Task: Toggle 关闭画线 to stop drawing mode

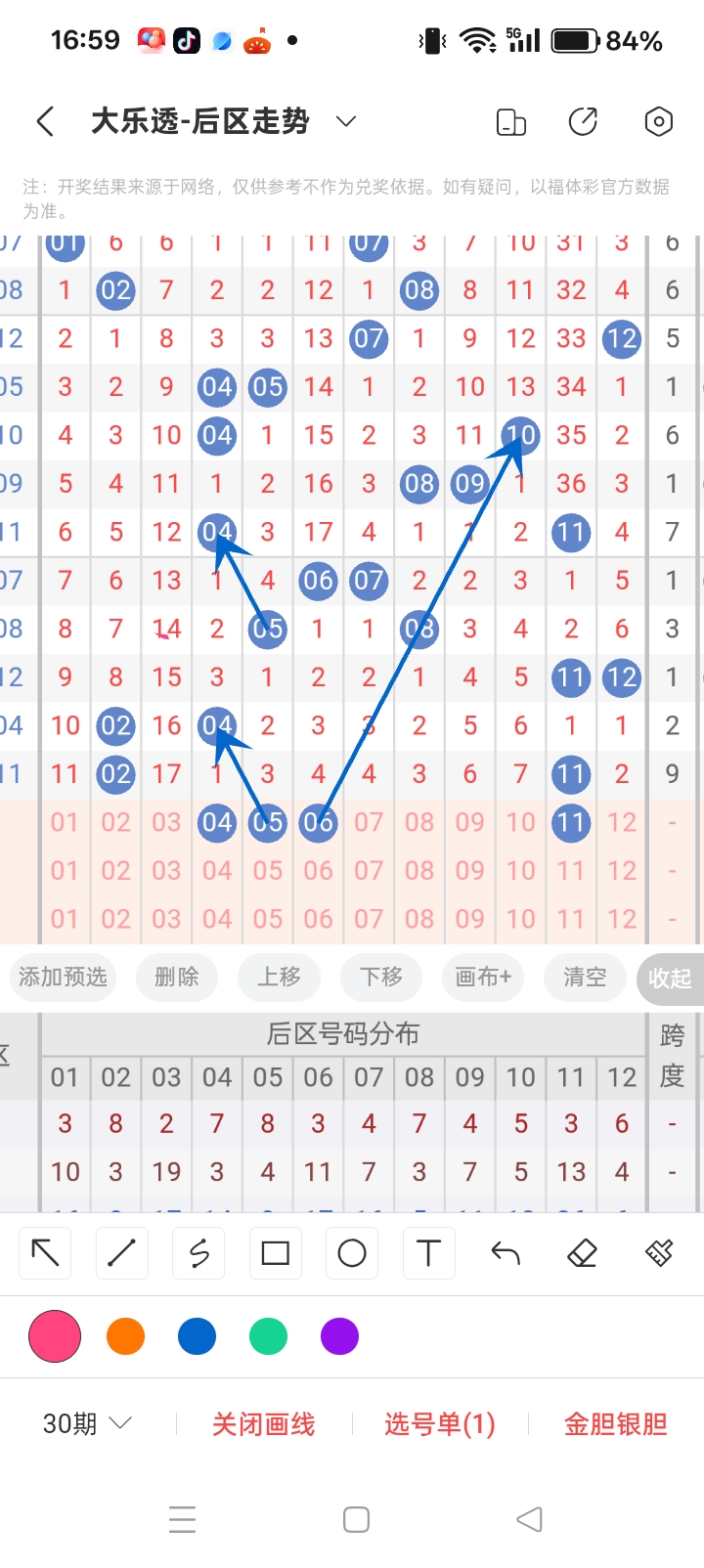Action: tap(263, 1424)
